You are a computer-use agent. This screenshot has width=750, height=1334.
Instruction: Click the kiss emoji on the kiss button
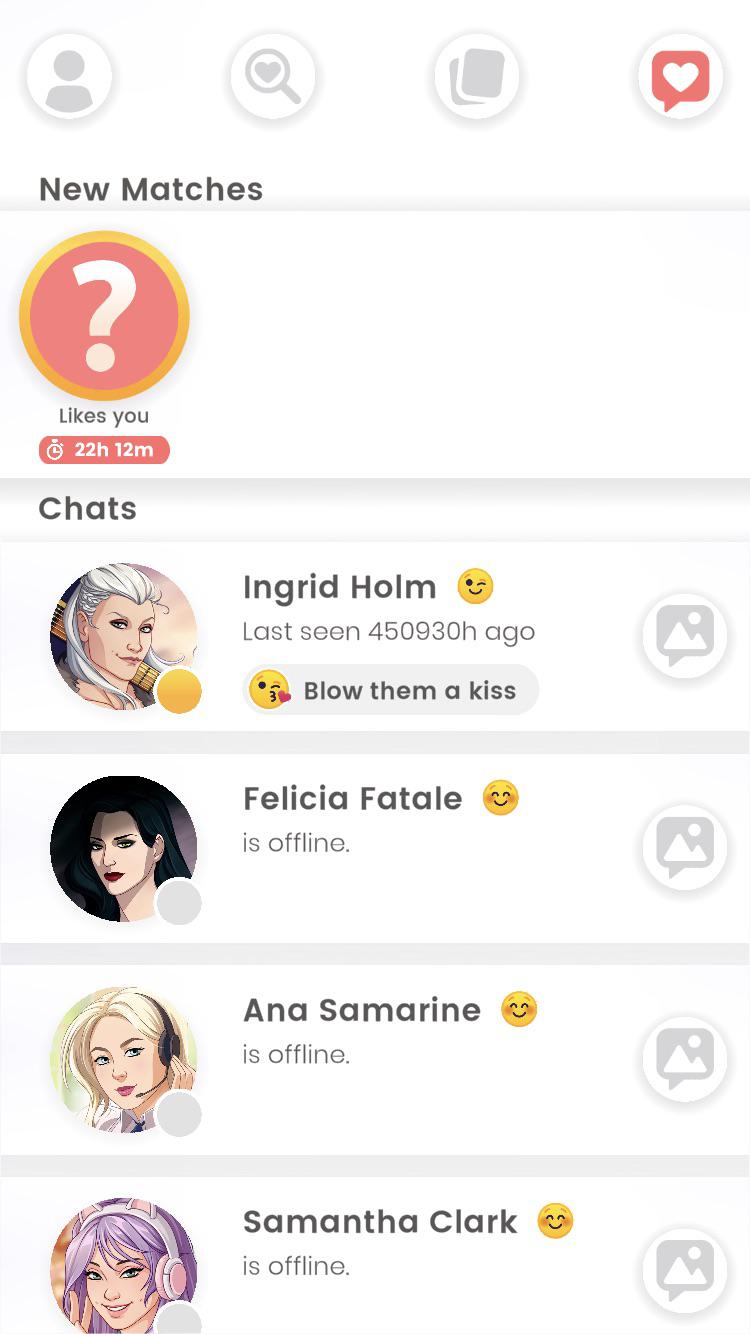[x=269, y=689]
